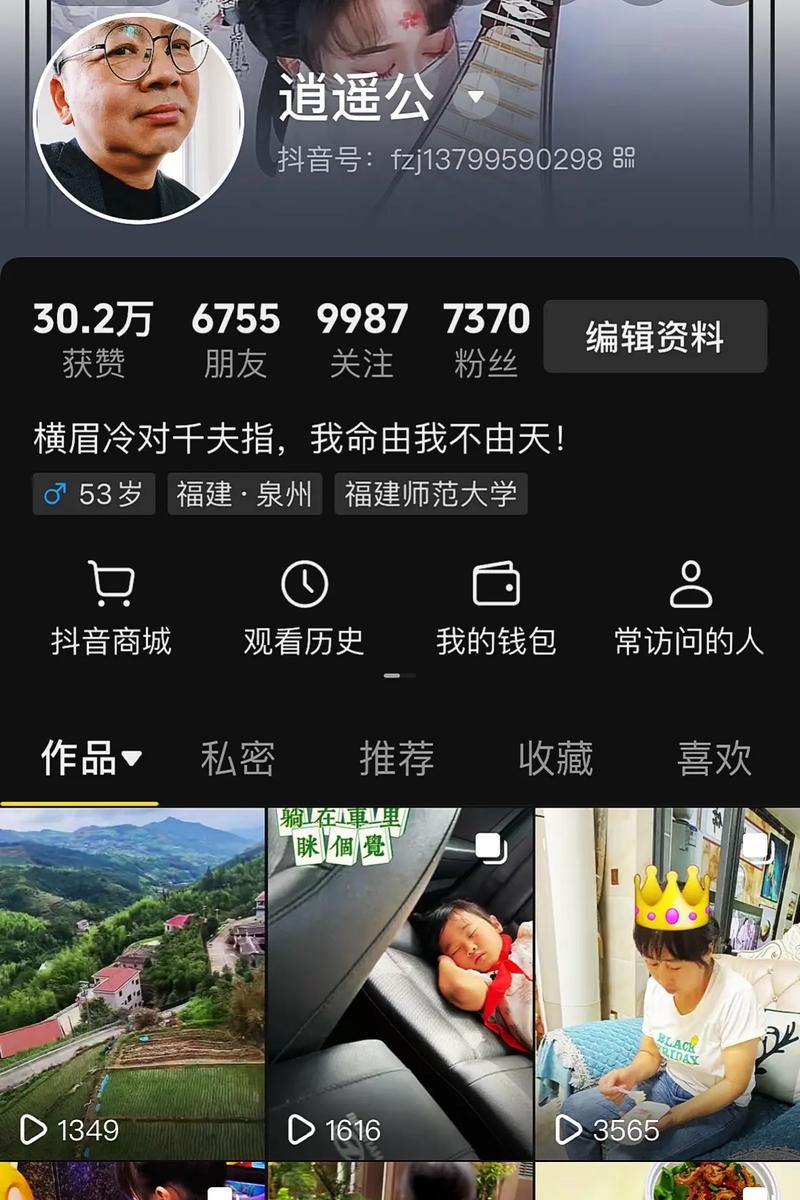The width and height of the screenshot is (800, 1200).
Task: Go to the 收藏 tab
Action: (x=556, y=759)
